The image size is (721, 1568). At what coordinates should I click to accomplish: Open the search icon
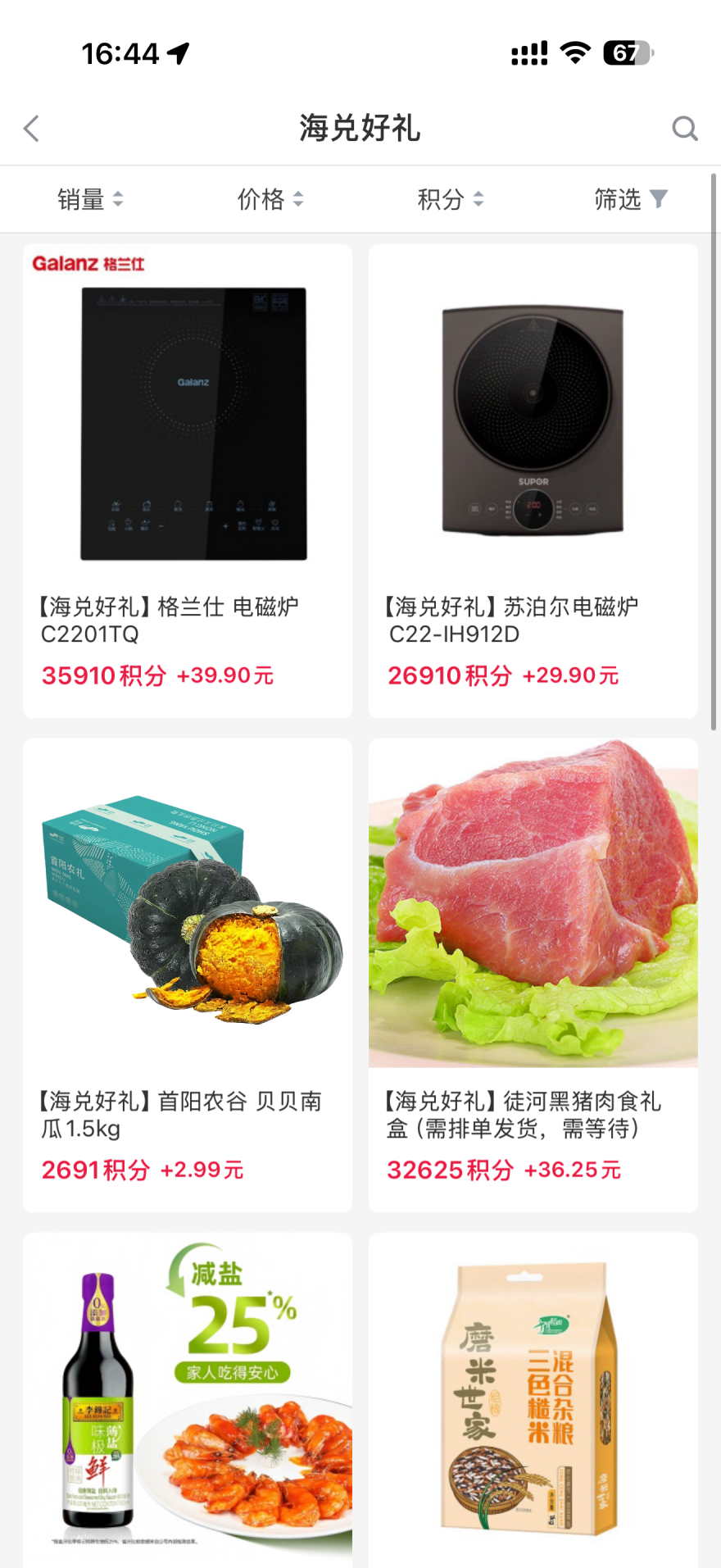pos(684,129)
